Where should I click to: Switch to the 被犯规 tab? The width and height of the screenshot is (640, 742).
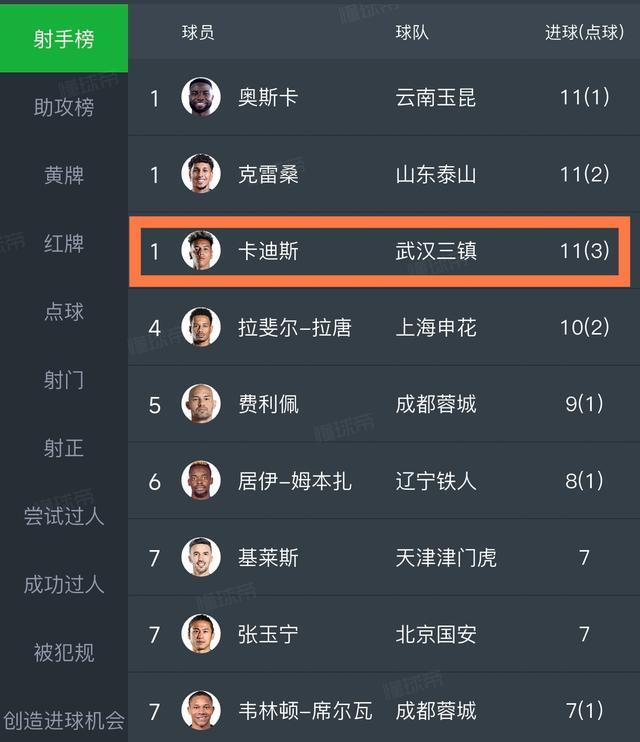click(x=64, y=652)
